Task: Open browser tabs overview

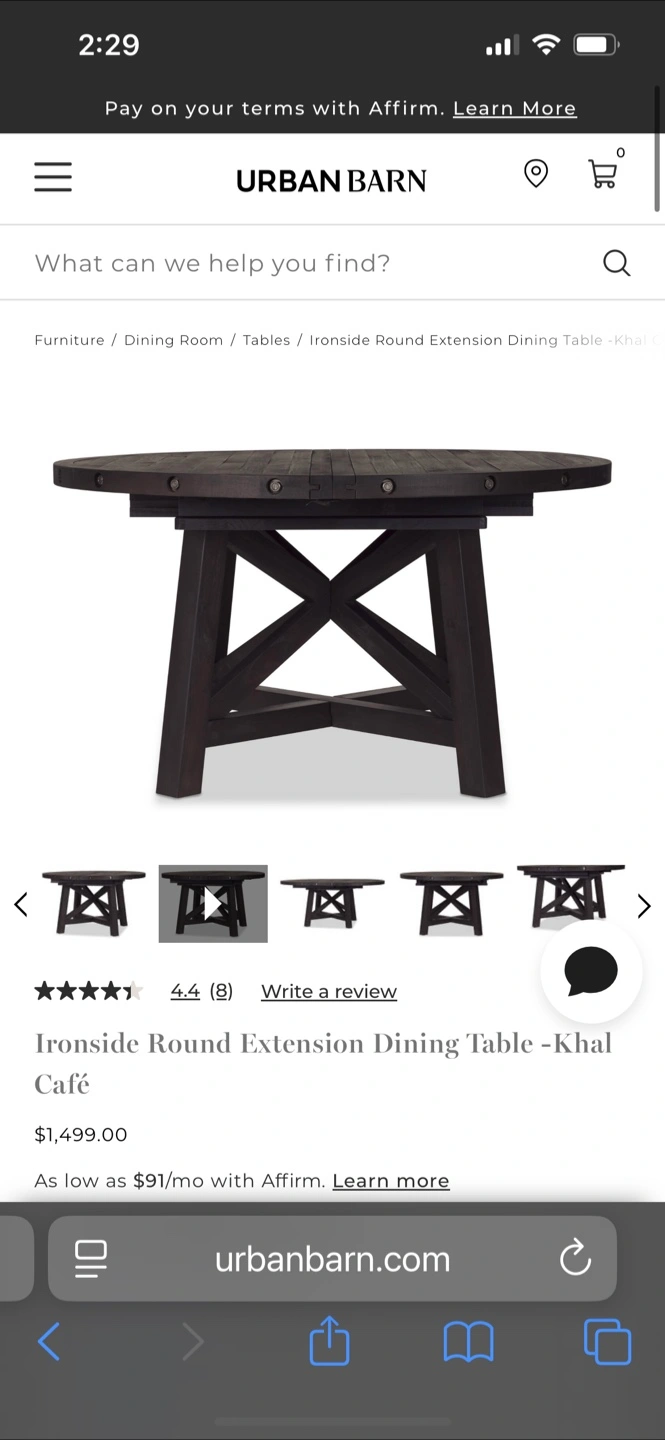Action: coord(608,1342)
